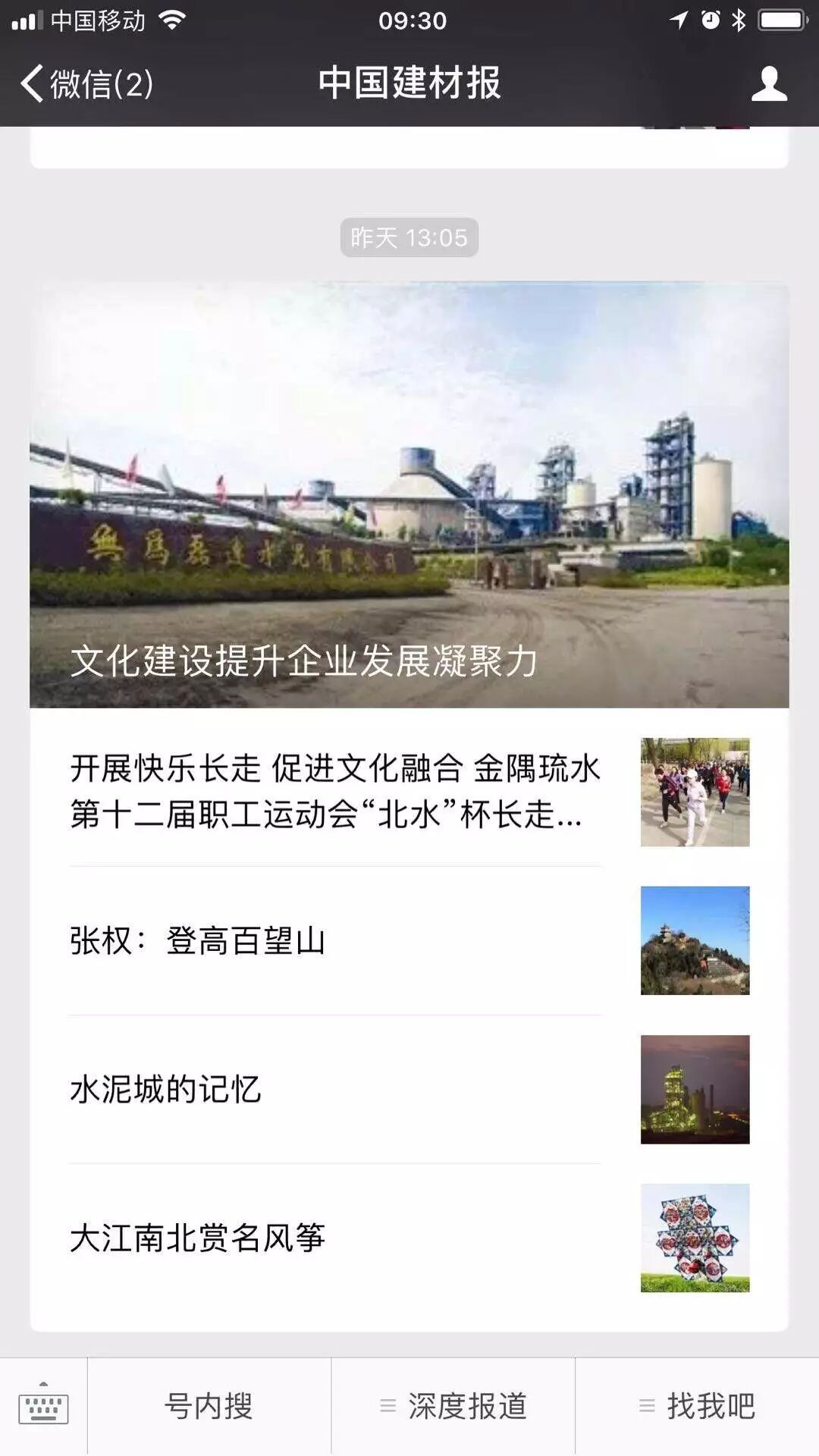Screen dimensions: 819x1456
Task: Go back to the 微信 chat list
Action: (86, 83)
